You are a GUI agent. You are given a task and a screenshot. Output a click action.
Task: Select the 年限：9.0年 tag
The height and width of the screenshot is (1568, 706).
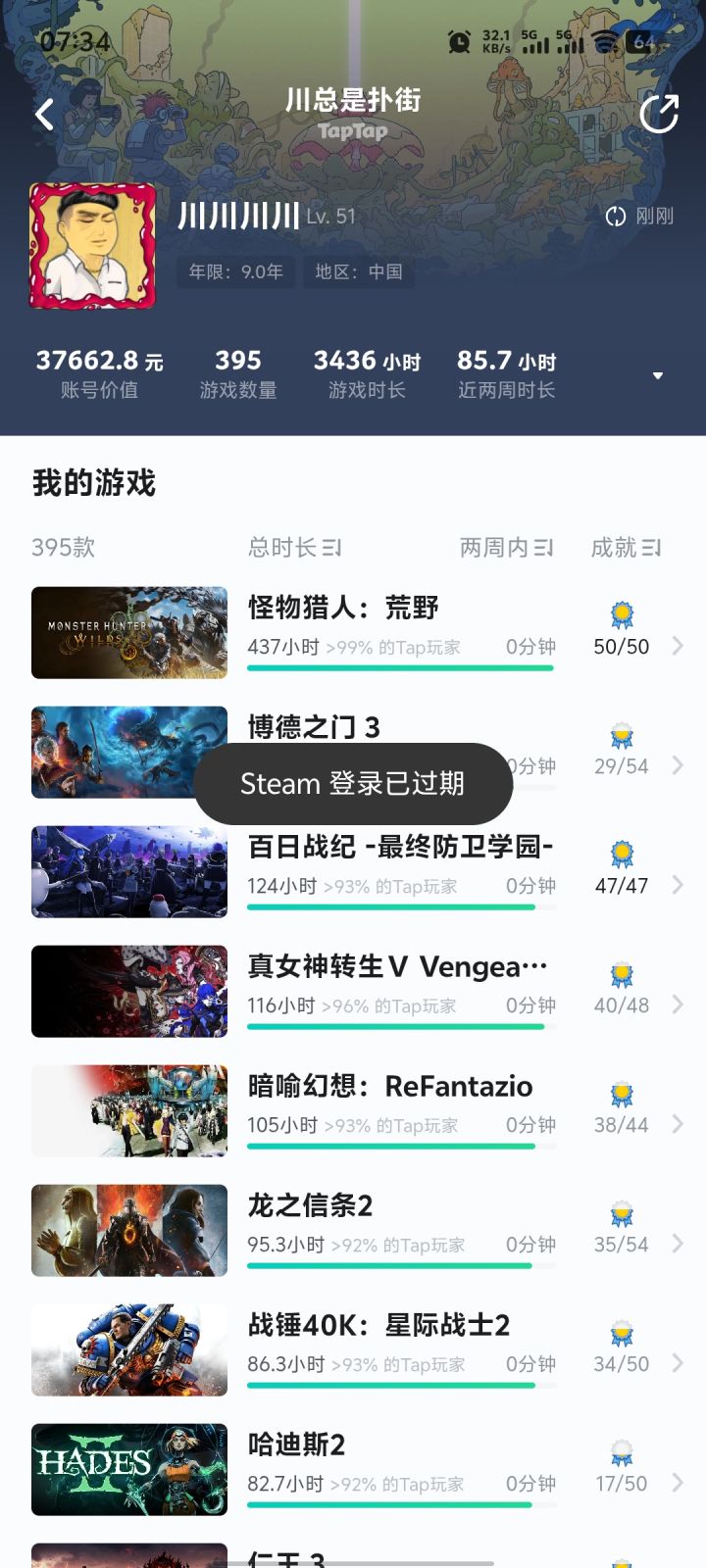pyautogui.click(x=236, y=272)
